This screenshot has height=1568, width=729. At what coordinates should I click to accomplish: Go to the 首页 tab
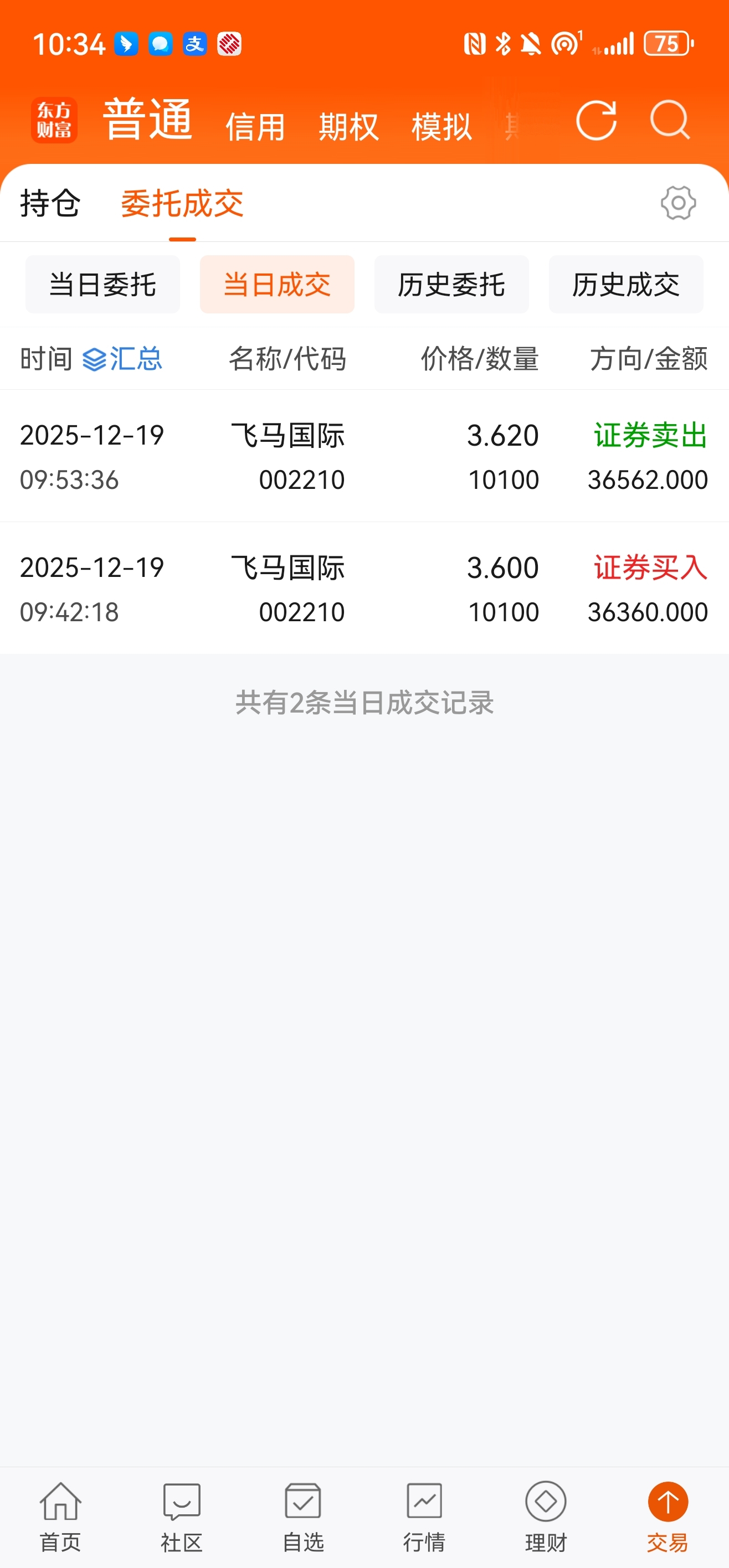coord(60,1518)
